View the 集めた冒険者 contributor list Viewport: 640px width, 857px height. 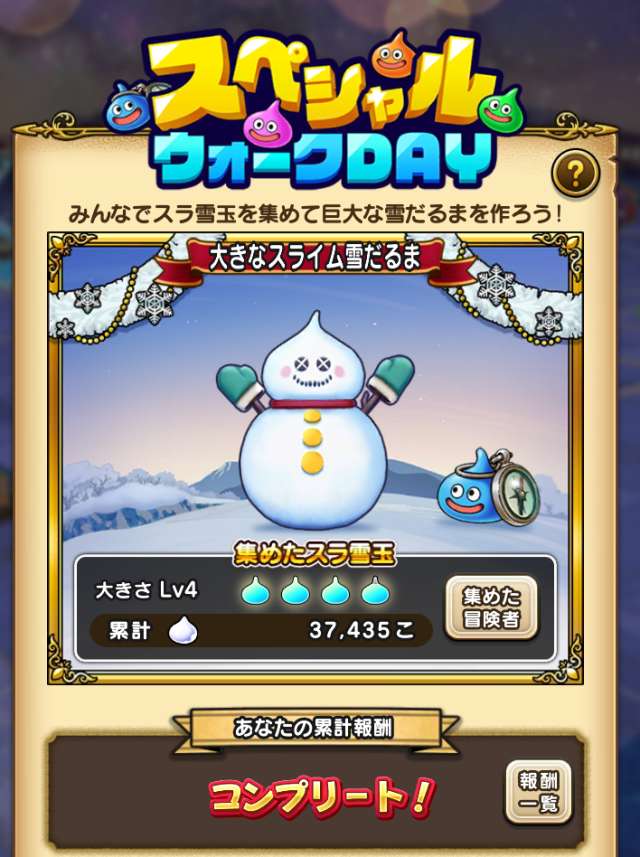(491, 607)
